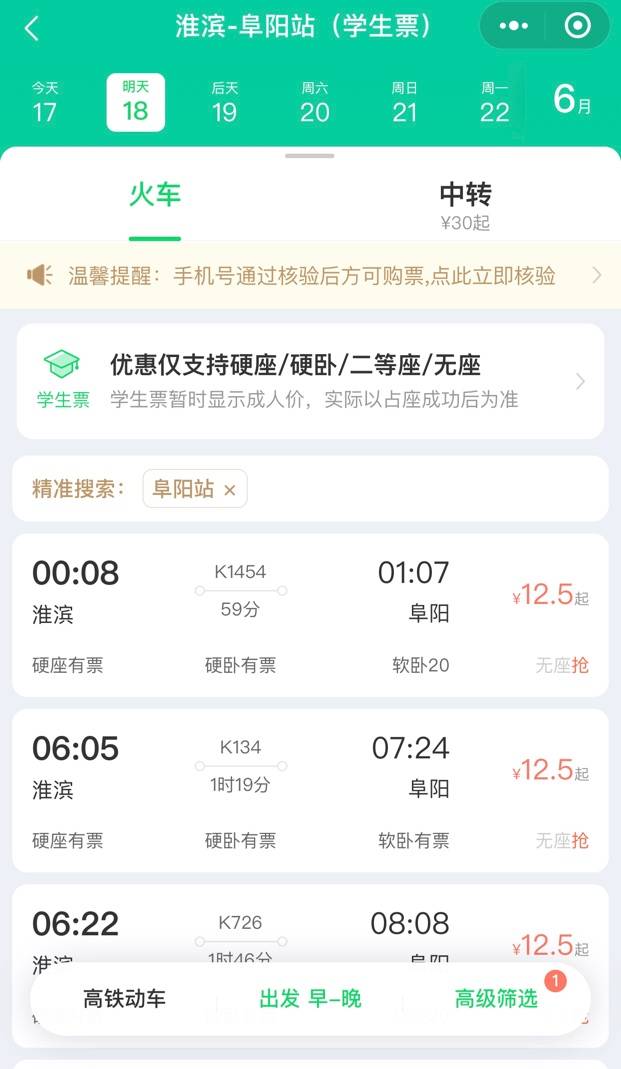Choose Sunday the 21st

[404, 103]
